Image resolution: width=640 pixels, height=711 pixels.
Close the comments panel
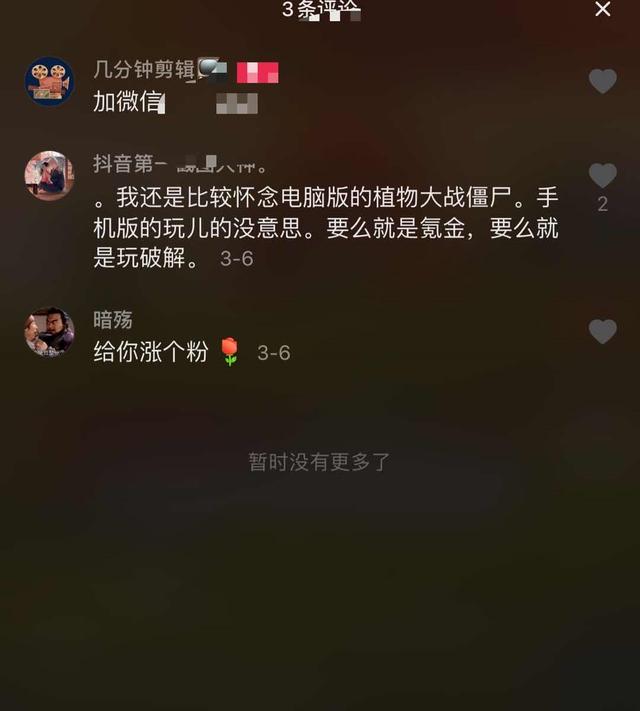point(603,10)
